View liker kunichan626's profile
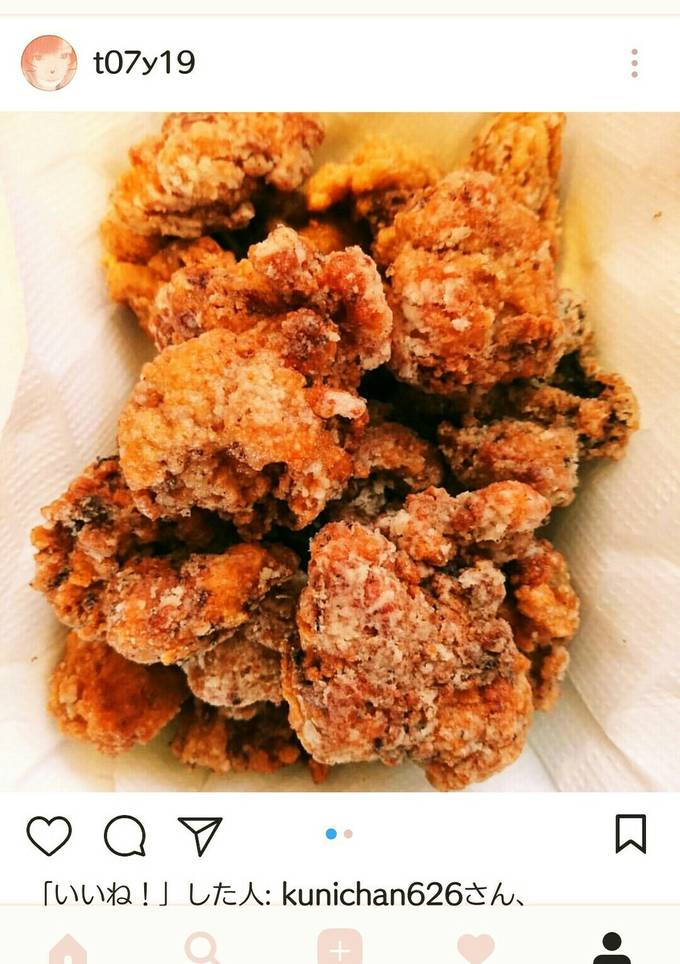This screenshot has height=964, width=680. 372,894
